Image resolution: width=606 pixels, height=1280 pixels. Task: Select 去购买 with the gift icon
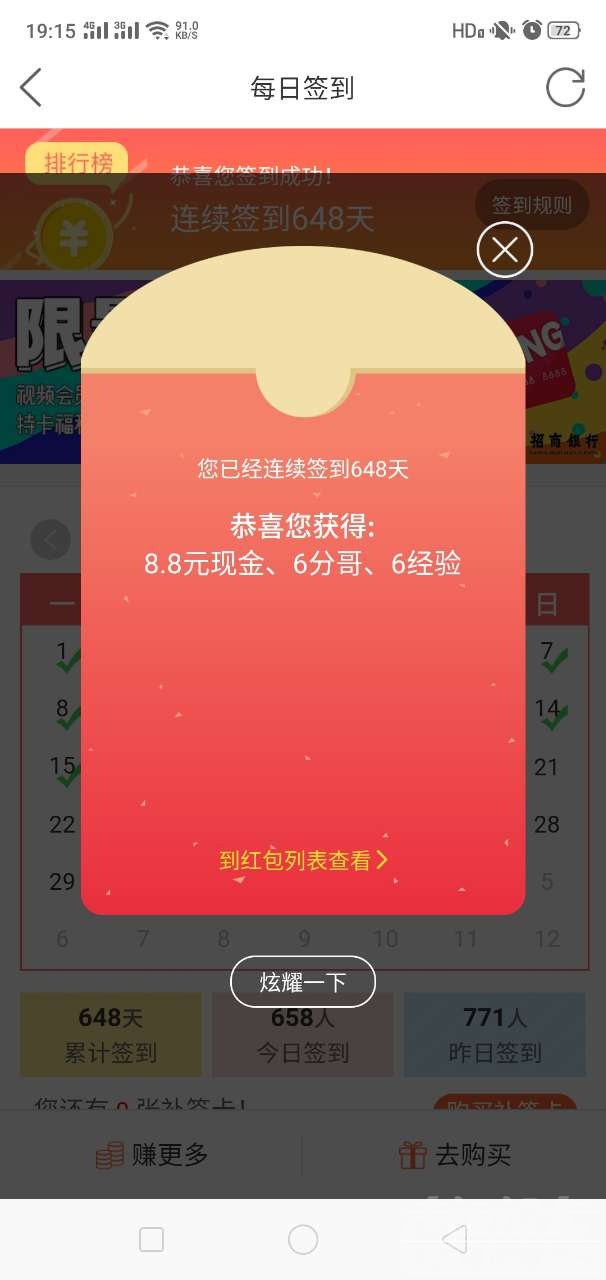(455, 1155)
